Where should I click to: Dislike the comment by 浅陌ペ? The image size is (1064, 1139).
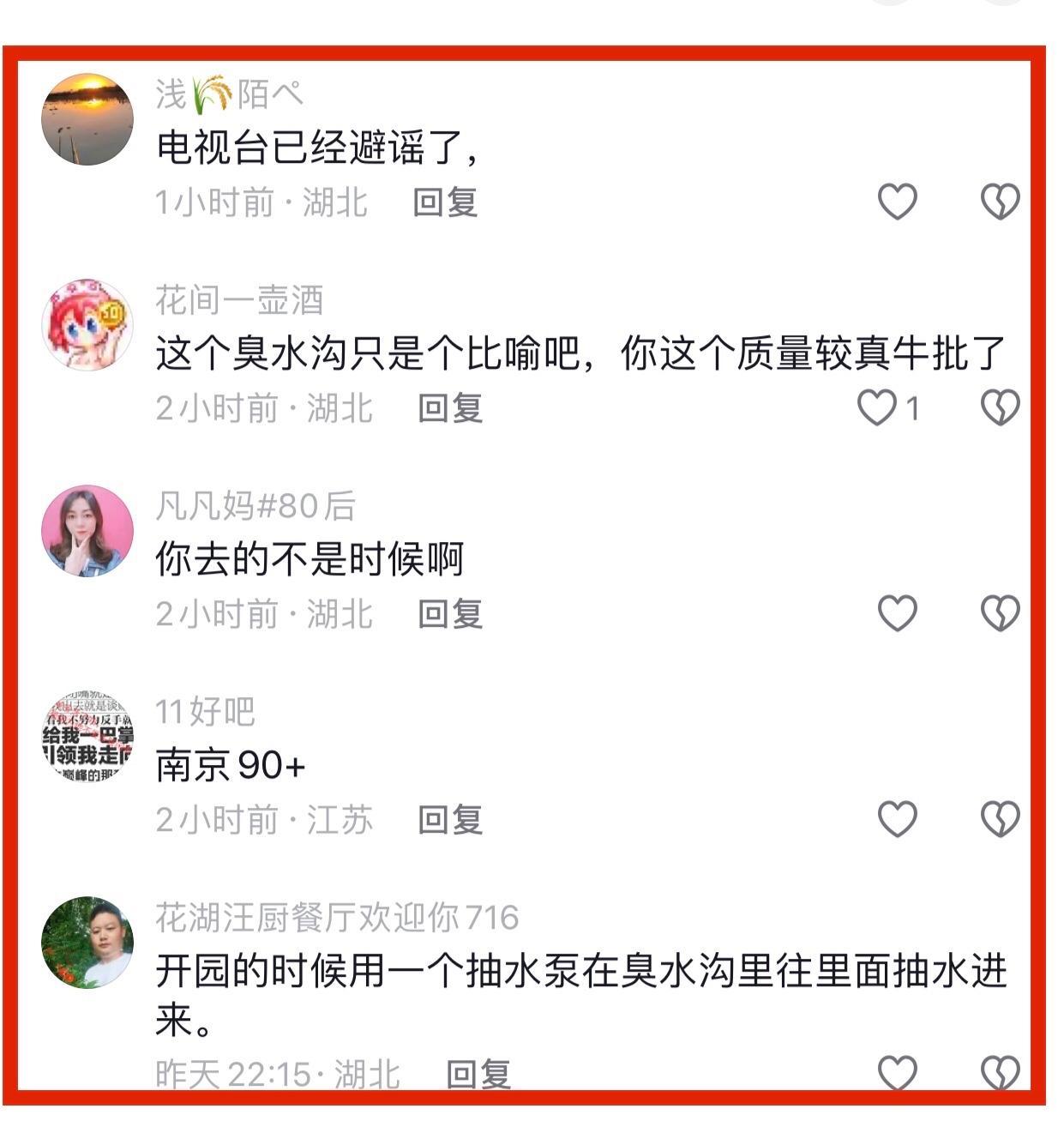(1000, 202)
